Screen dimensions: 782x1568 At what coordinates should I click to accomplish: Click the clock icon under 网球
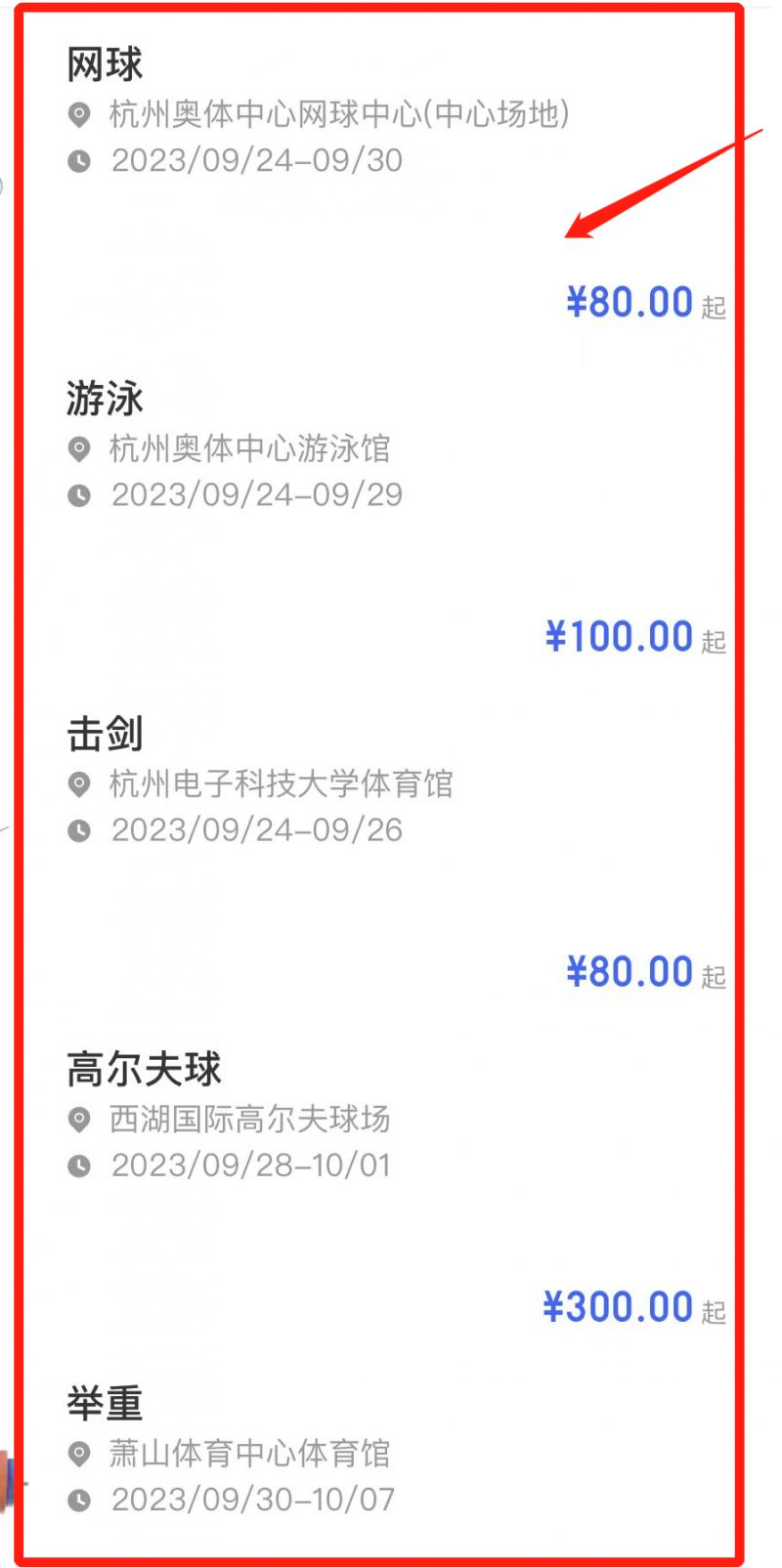pyautogui.click(x=79, y=159)
